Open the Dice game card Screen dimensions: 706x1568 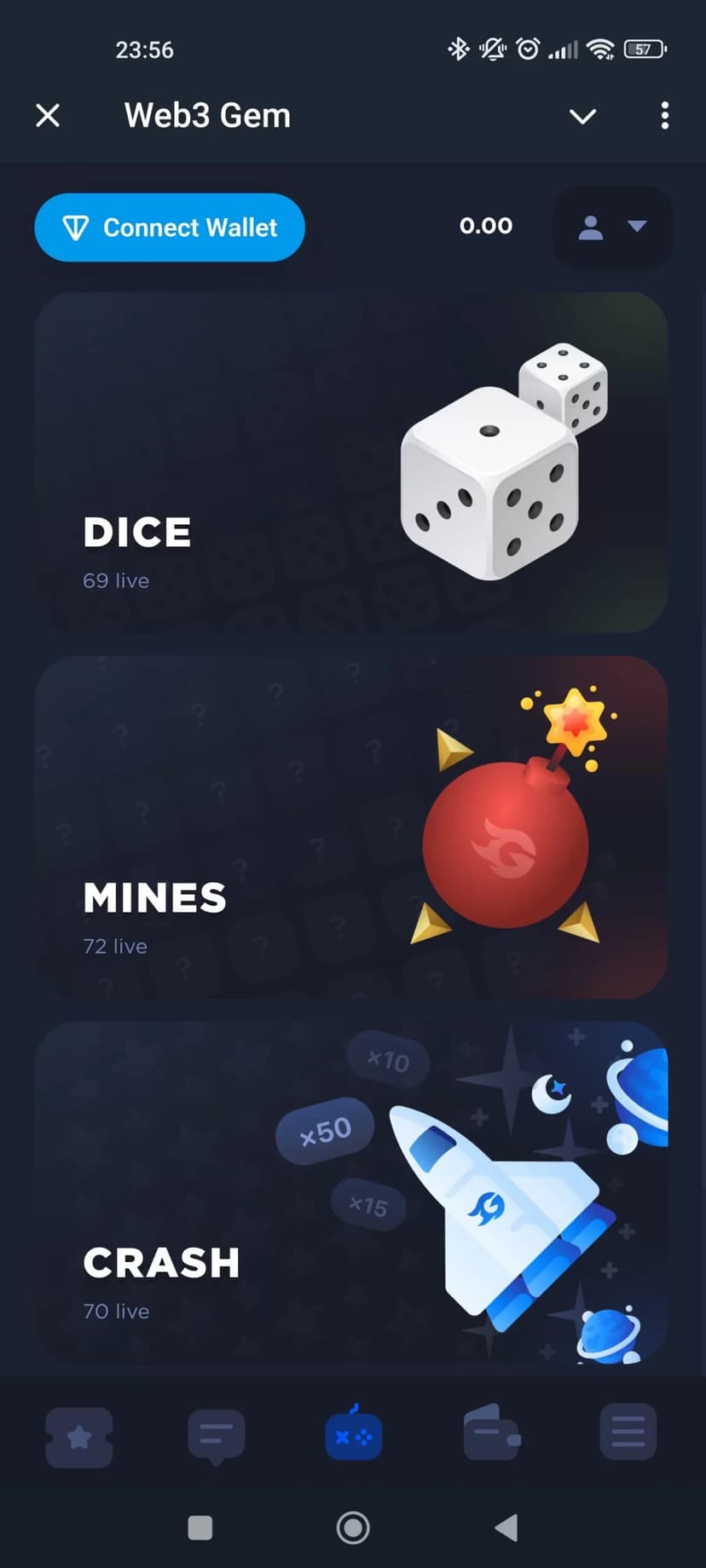coord(350,463)
